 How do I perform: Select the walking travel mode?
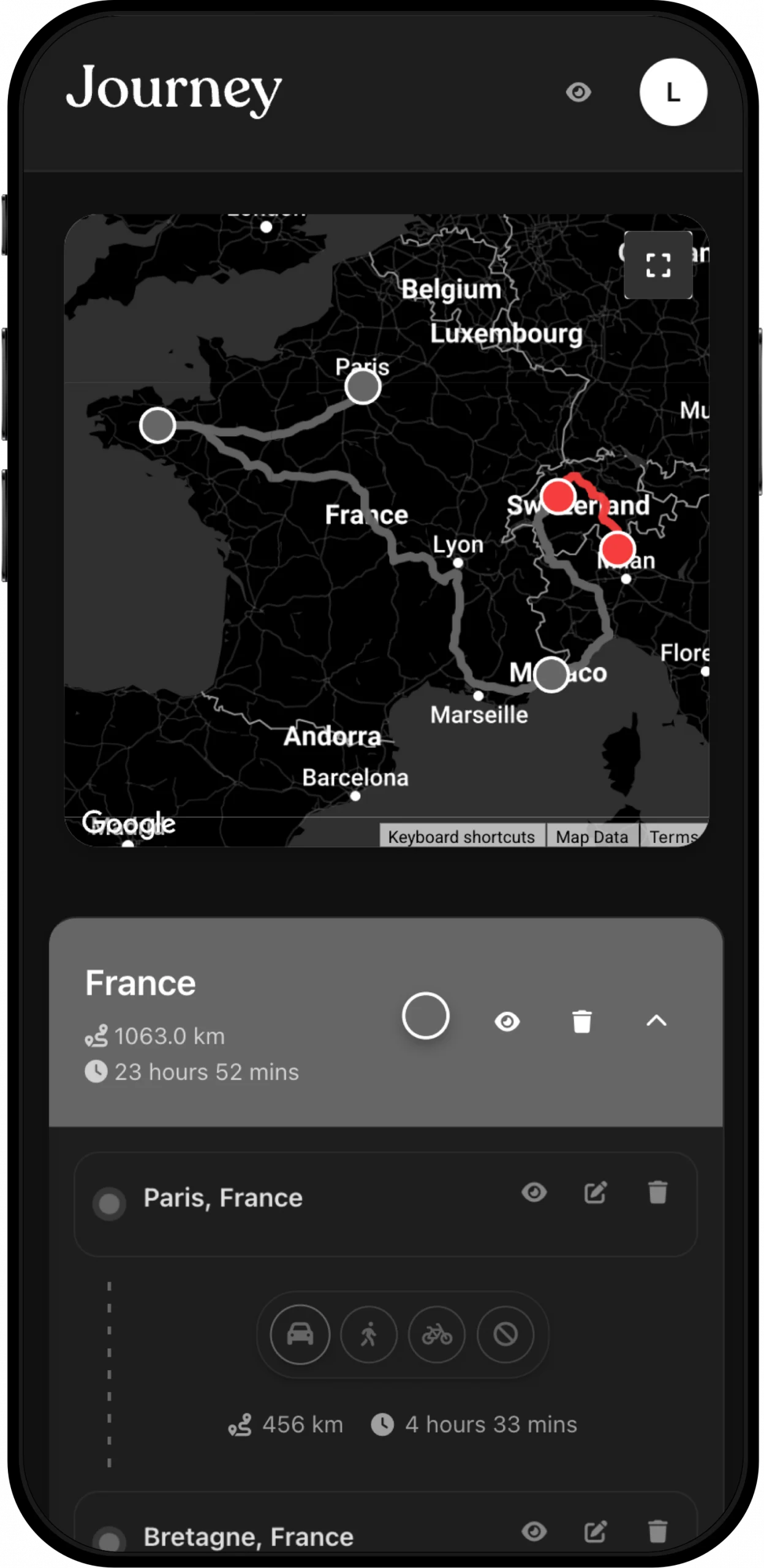tap(368, 1335)
